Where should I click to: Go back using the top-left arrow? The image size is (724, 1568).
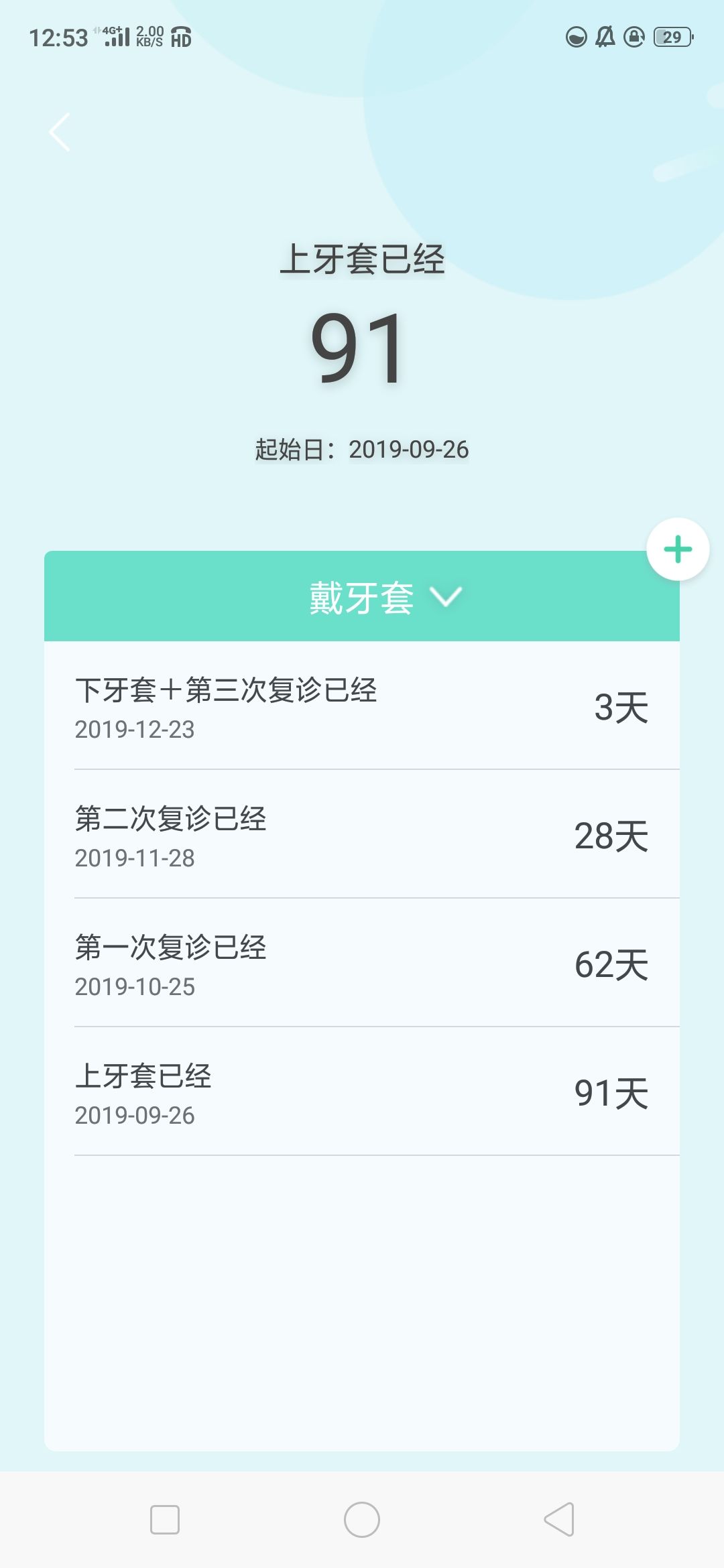point(60,132)
